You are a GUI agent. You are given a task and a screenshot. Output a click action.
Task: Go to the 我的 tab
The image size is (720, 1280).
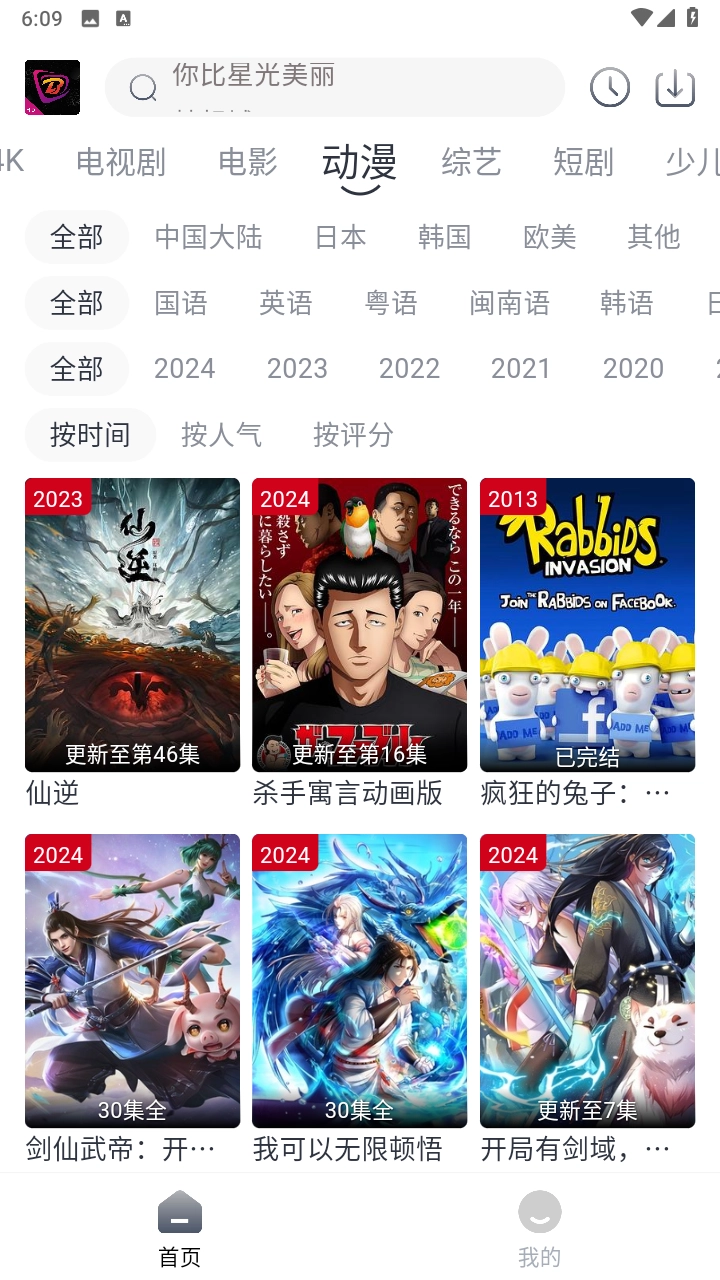point(539,1229)
